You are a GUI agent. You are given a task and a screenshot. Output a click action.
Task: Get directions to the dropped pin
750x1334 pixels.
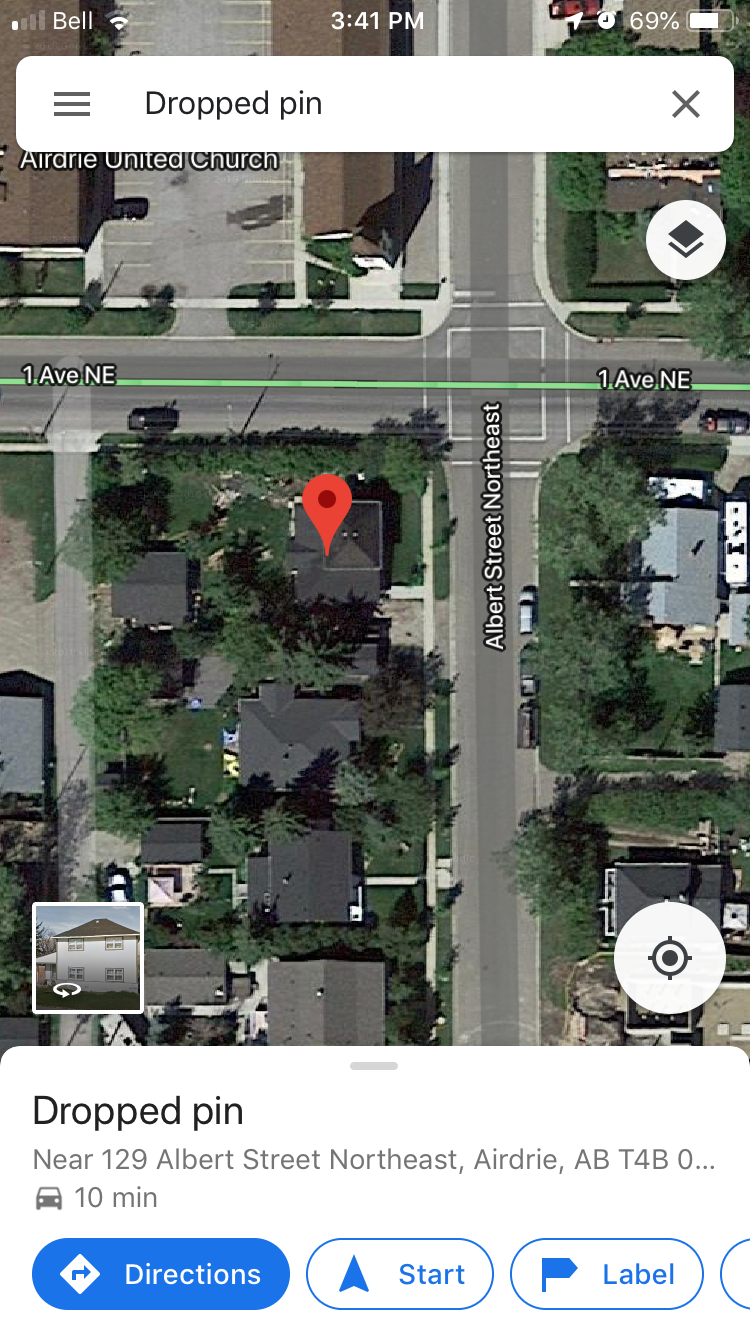pos(161,1274)
